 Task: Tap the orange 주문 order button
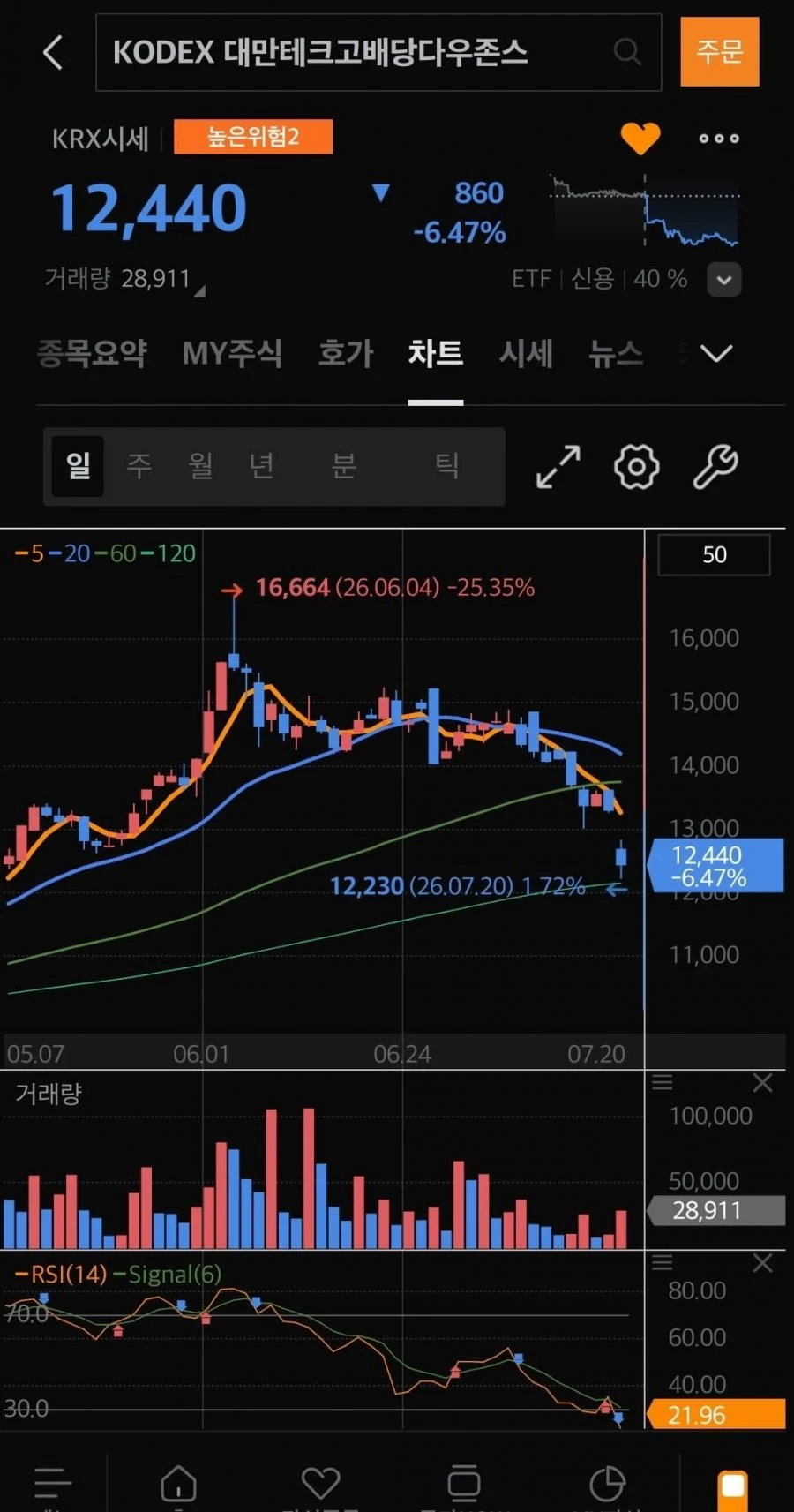pos(719,51)
